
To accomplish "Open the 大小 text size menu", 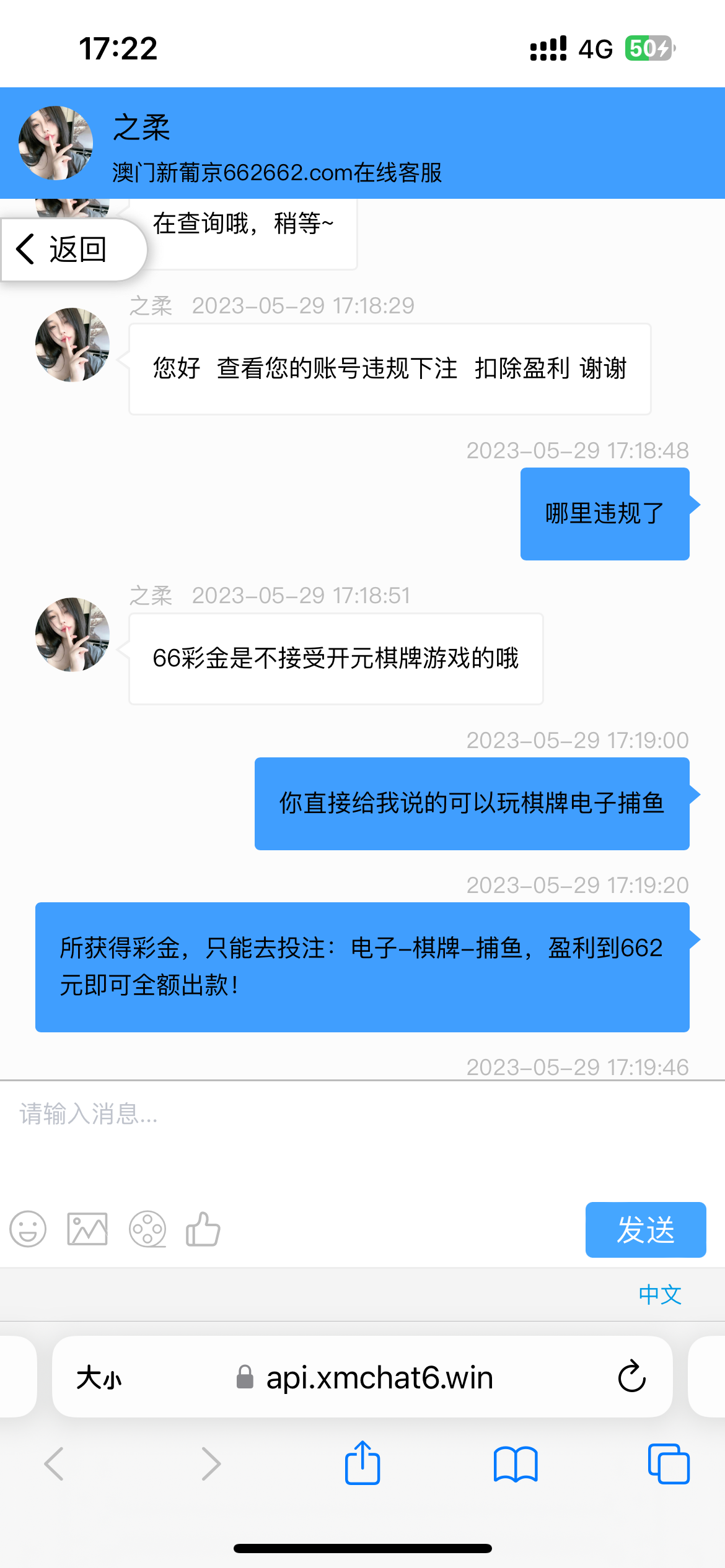I will tap(99, 1379).
